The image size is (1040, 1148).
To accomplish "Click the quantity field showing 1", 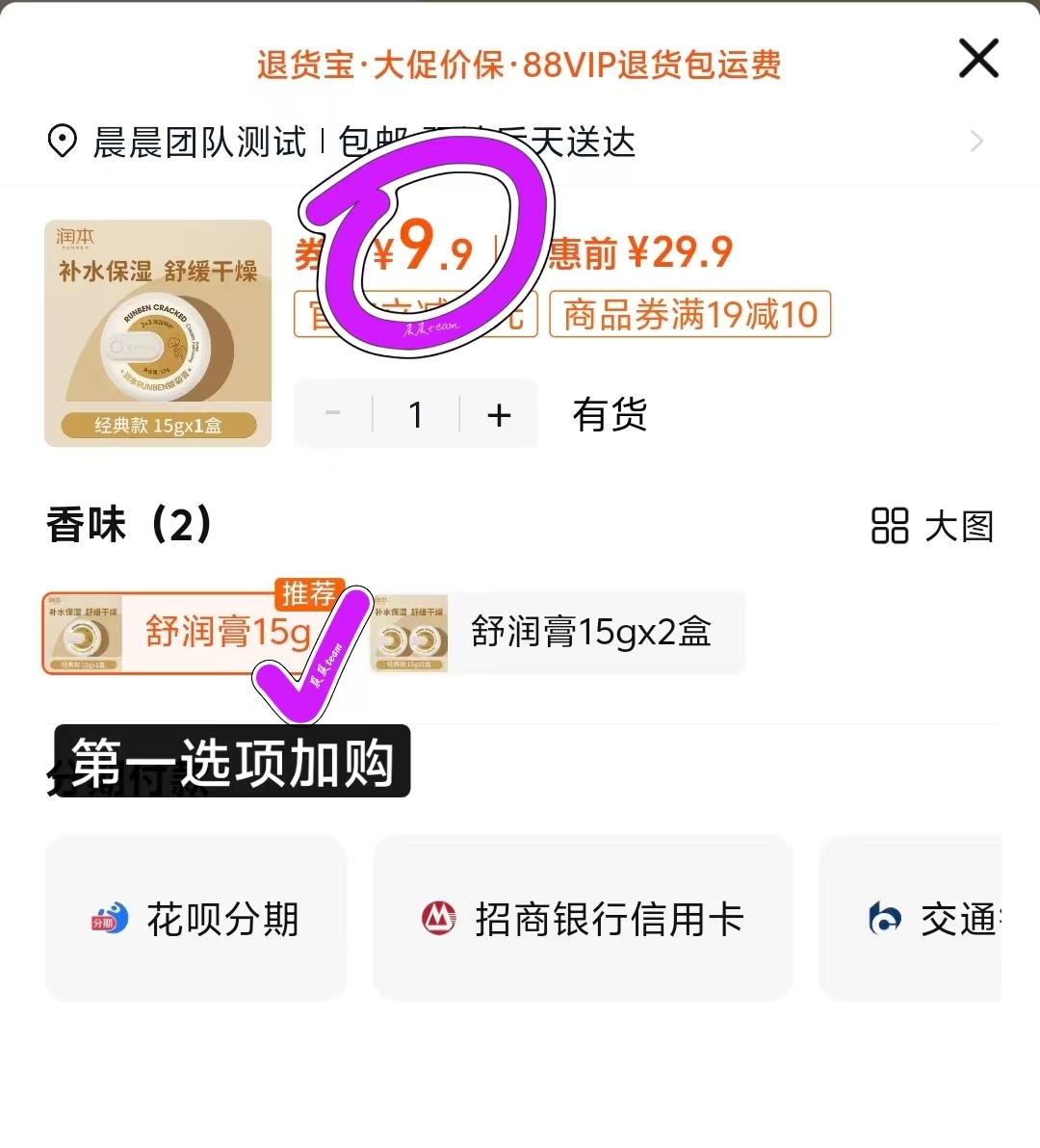I will click(x=415, y=413).
